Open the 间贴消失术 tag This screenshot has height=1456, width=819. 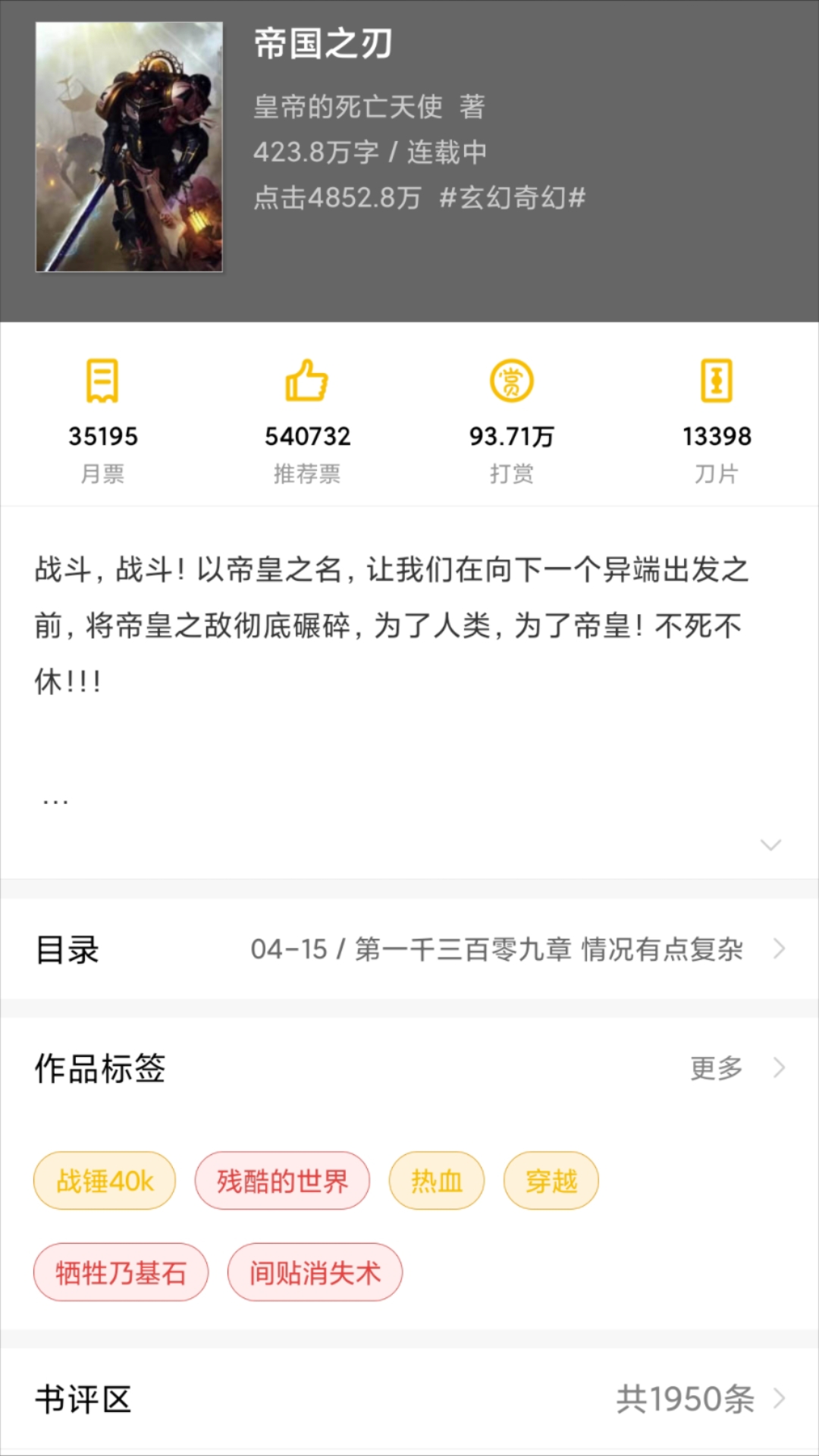pyautogui.click(x=315, y=1272)
